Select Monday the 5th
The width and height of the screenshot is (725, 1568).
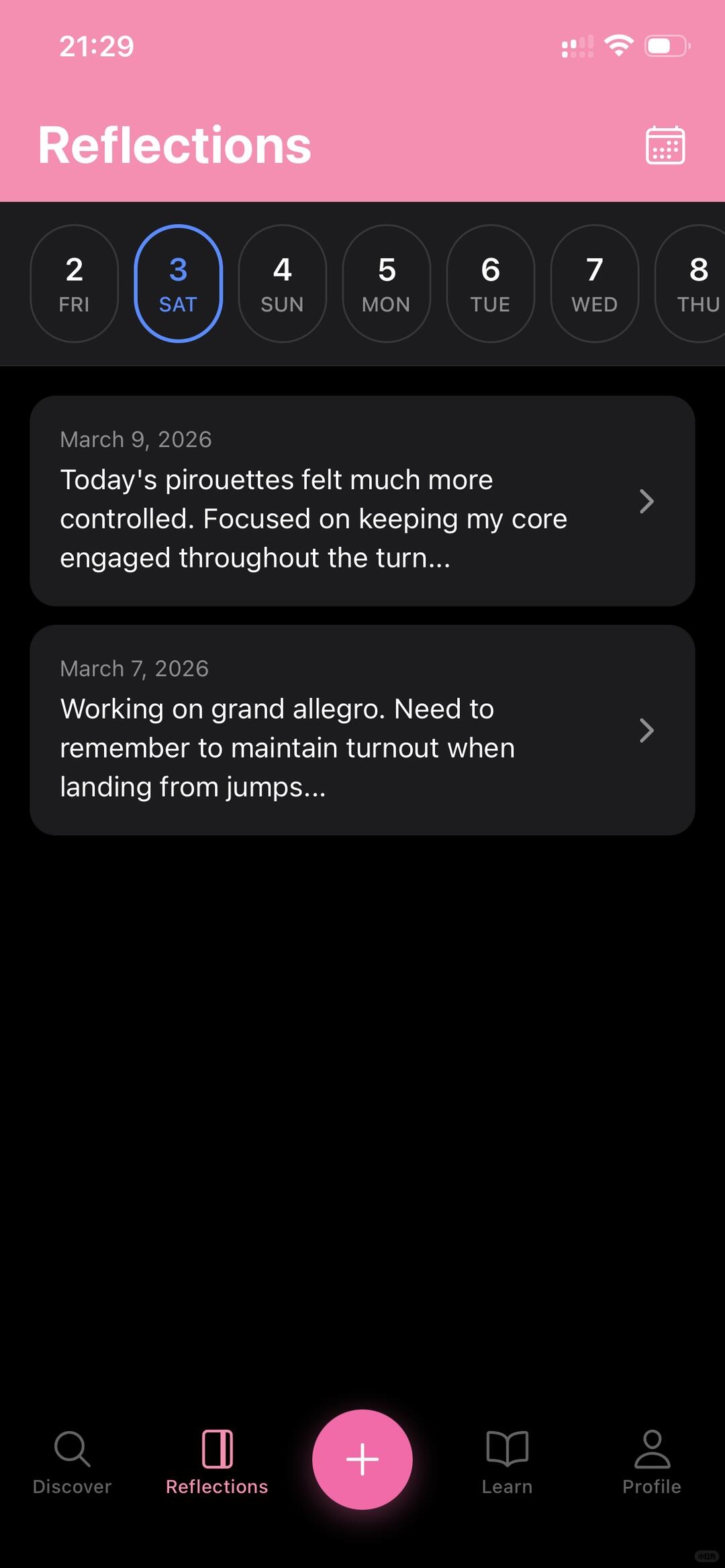pos(387,284)
